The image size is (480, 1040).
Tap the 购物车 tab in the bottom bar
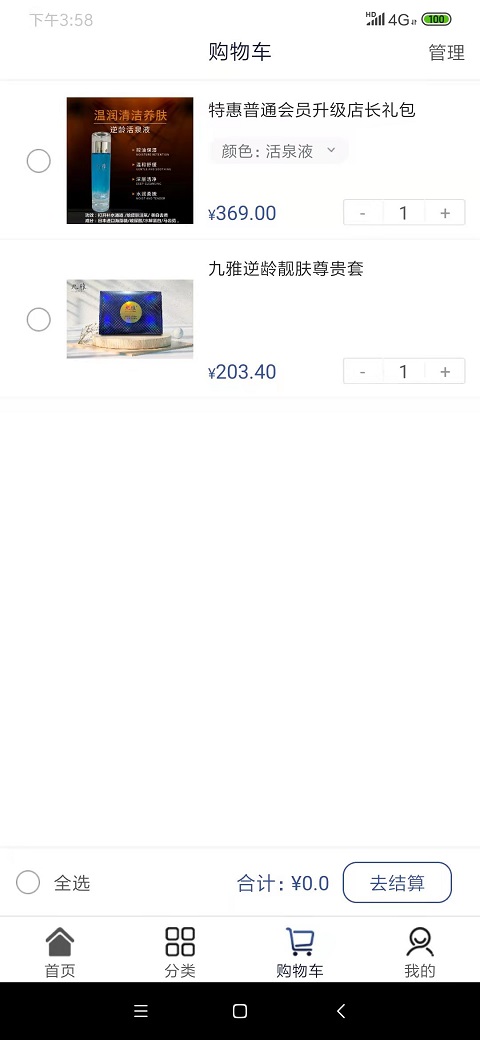tap(300, 952)
